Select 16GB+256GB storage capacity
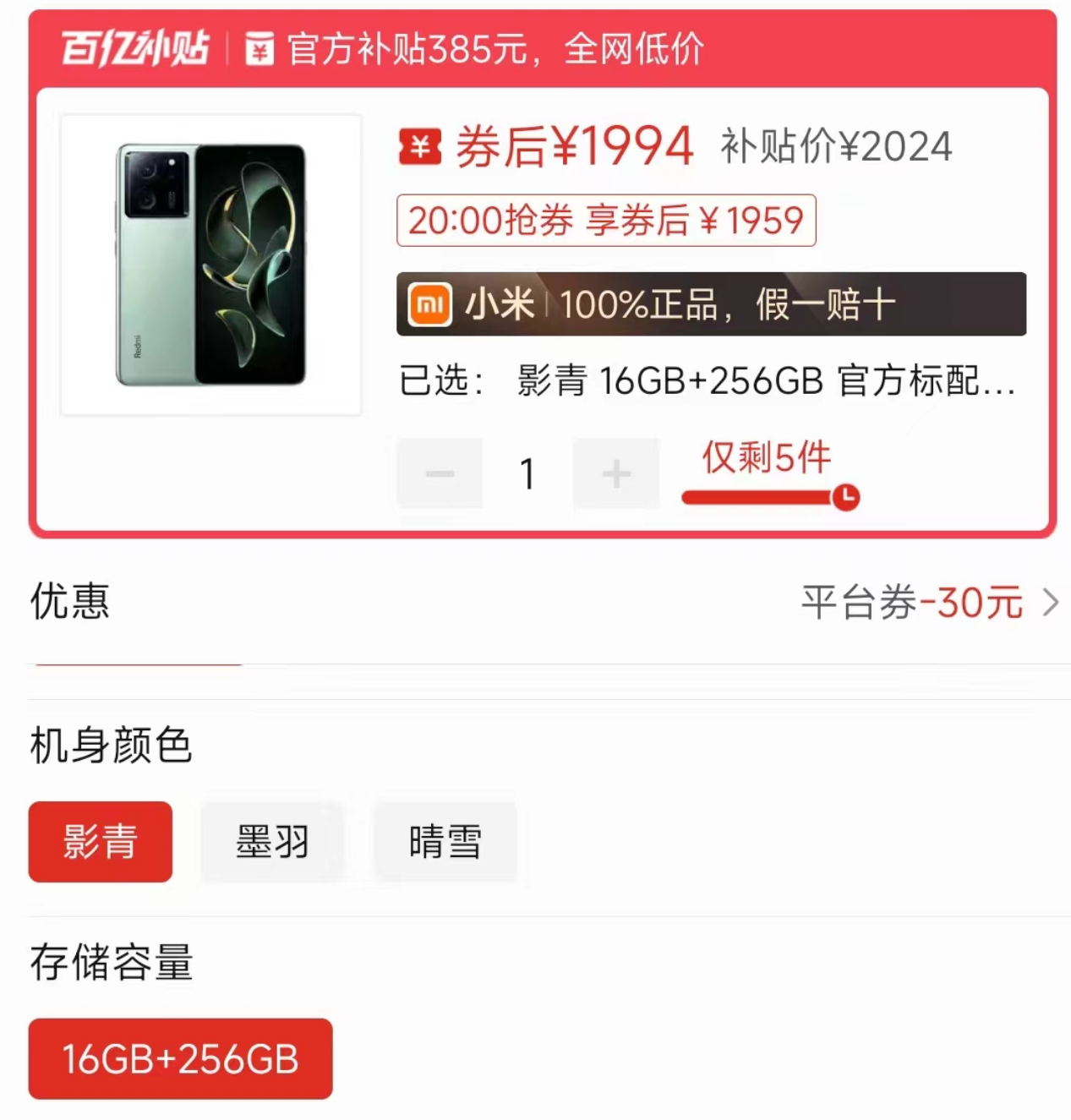 (180, 1059)
